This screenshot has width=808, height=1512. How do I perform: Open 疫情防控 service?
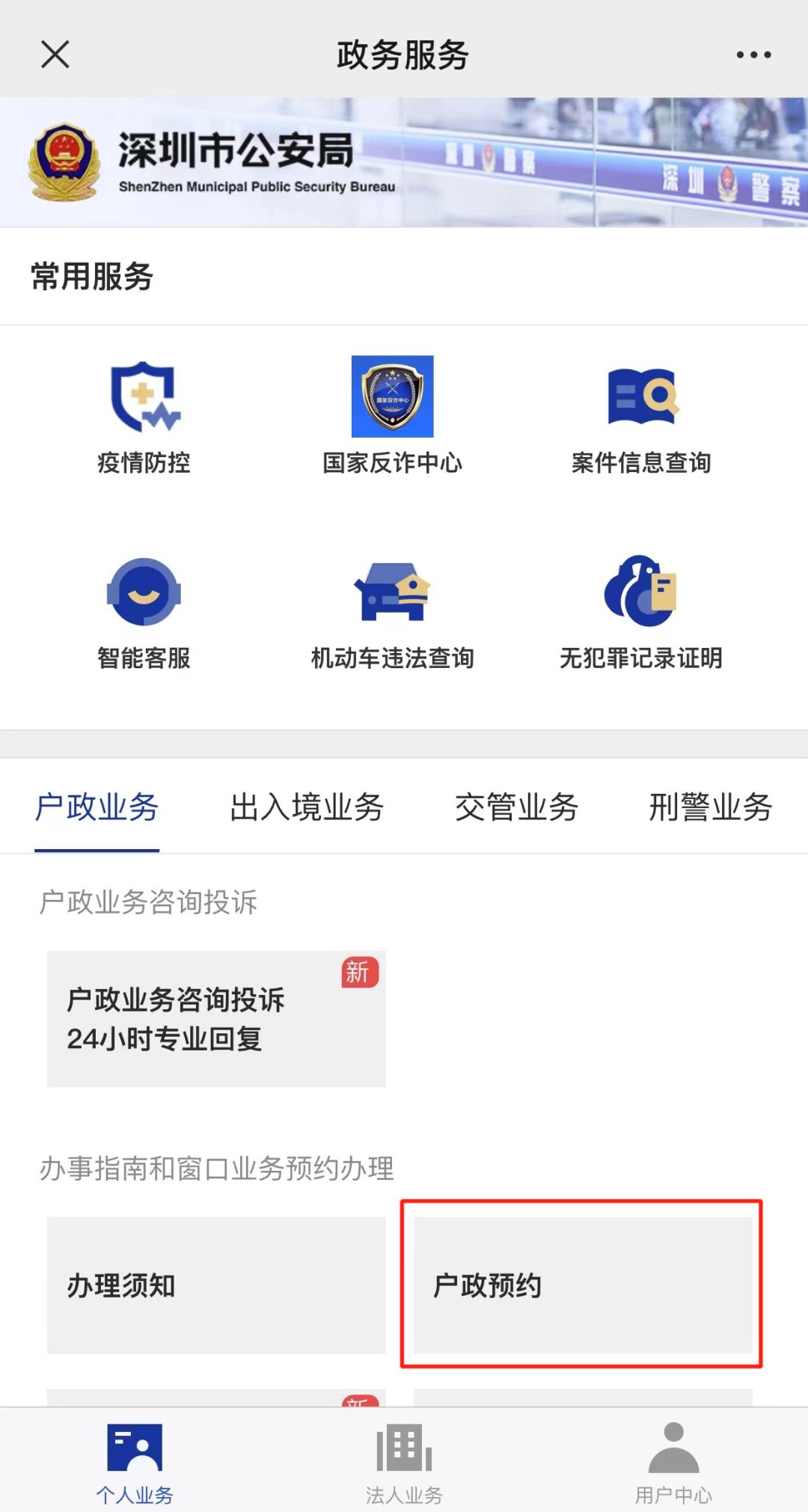pos(144,415)
